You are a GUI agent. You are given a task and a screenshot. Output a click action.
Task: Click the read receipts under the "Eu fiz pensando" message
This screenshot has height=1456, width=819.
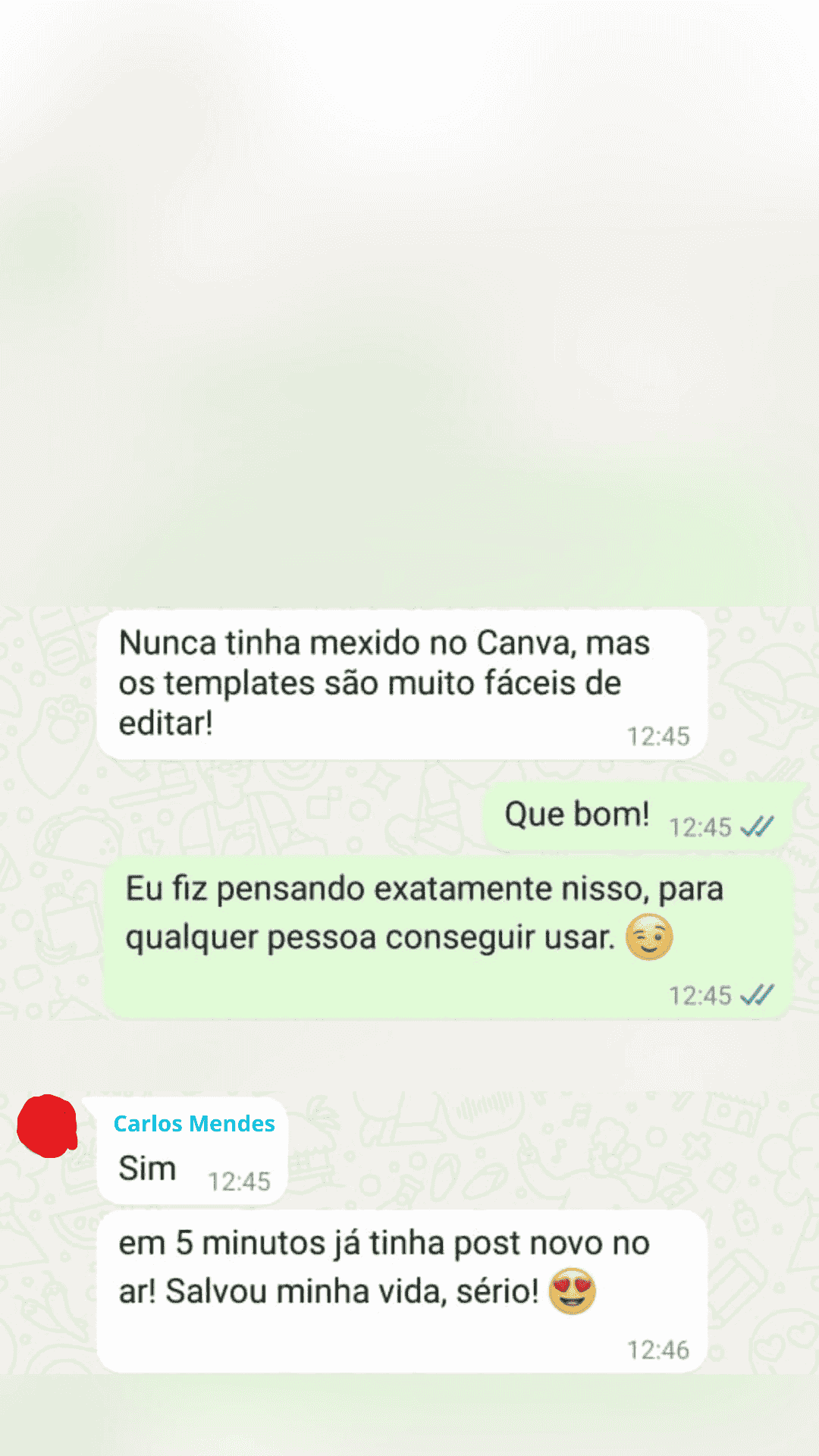(x=758, y=995)
